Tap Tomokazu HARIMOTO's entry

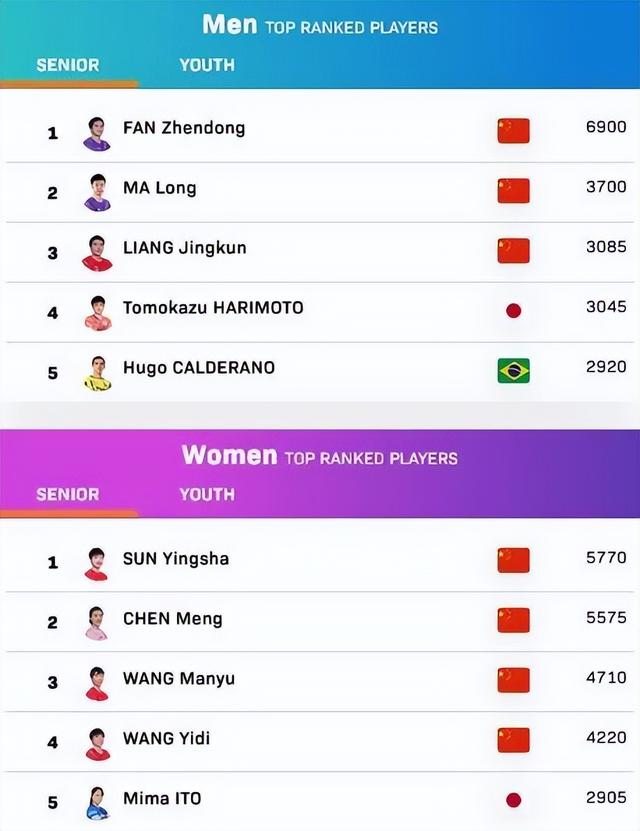[x=212, y=308]
